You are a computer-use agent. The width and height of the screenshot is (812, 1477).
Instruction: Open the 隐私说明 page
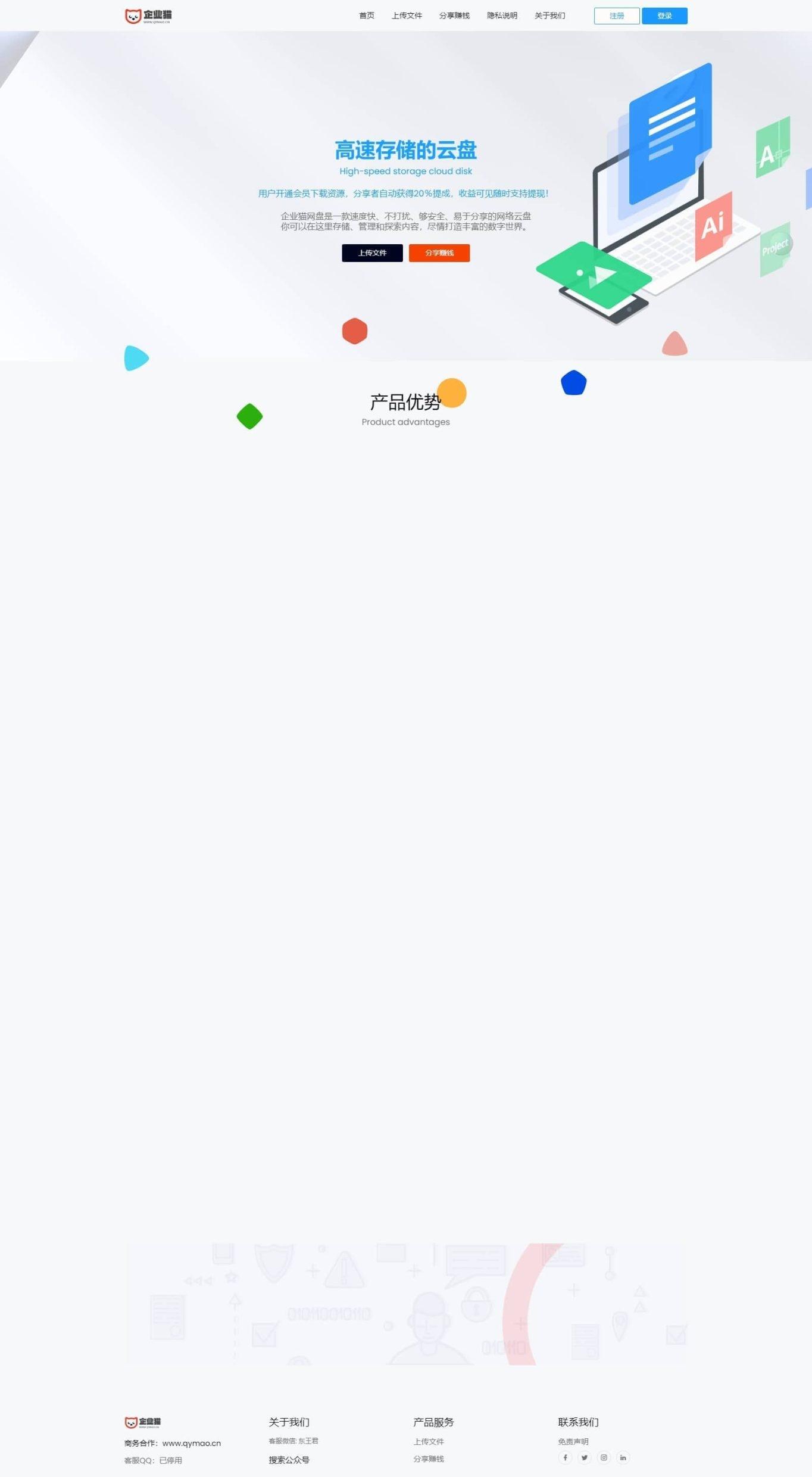point(502,15)
